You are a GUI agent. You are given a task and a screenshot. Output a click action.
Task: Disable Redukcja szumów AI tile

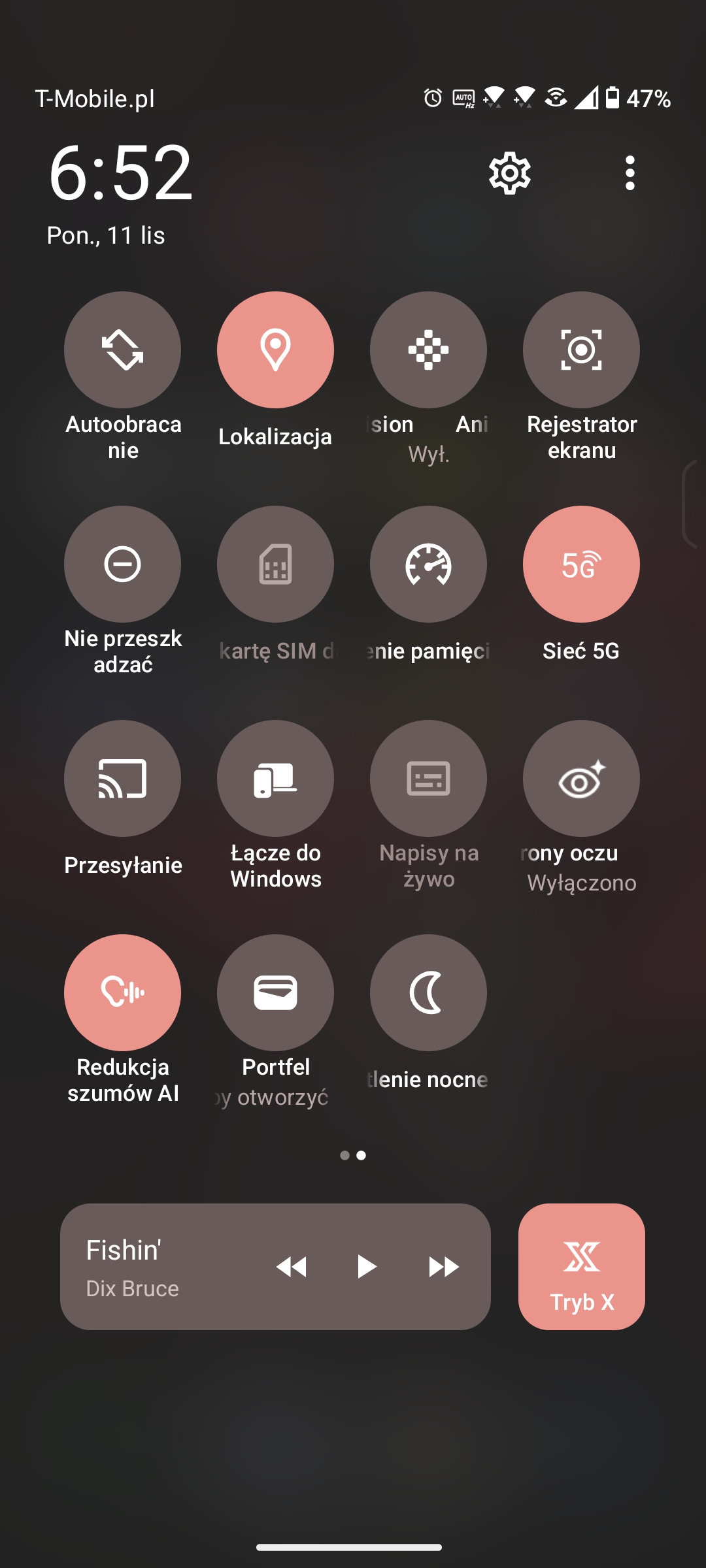[x=123, y=992]
